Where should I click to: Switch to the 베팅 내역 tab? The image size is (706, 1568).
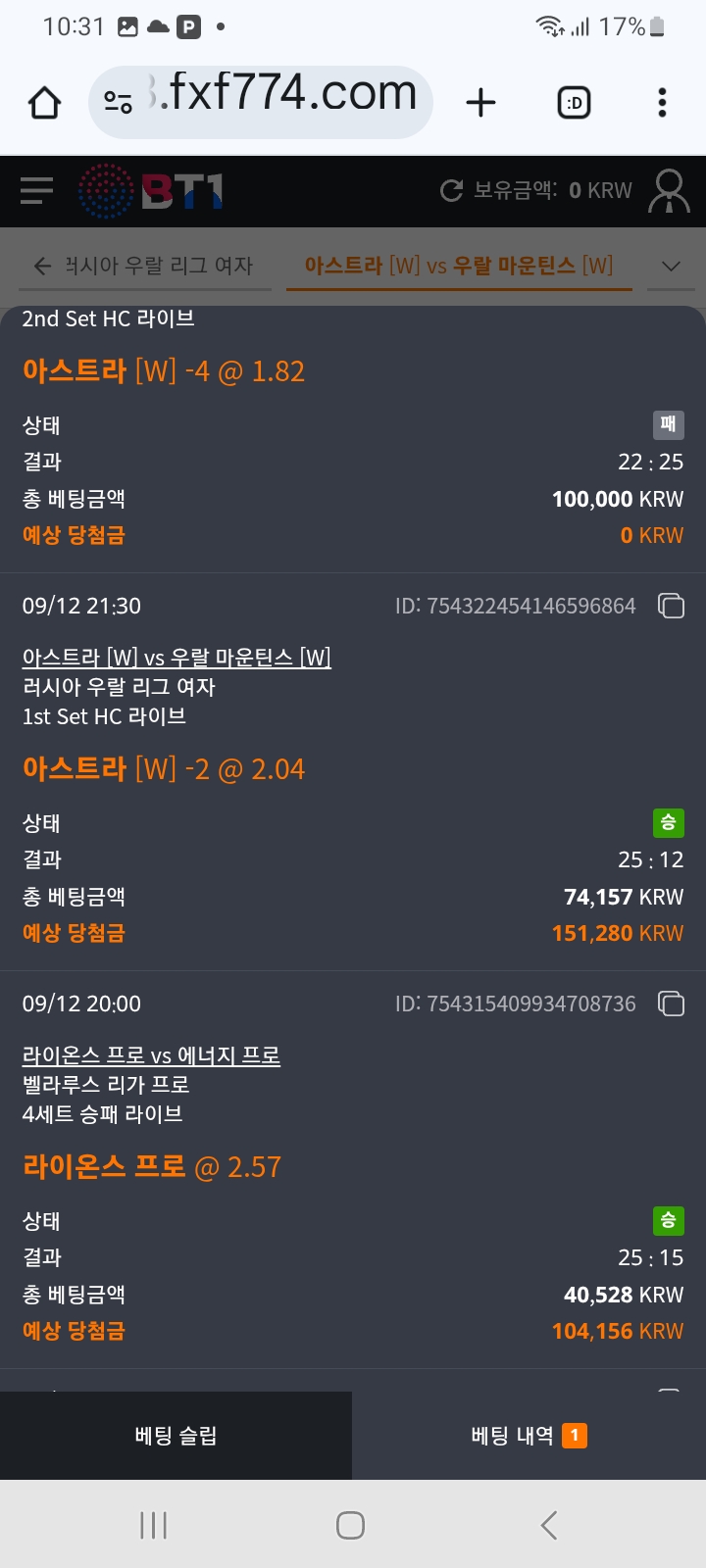coord(529,1436)
